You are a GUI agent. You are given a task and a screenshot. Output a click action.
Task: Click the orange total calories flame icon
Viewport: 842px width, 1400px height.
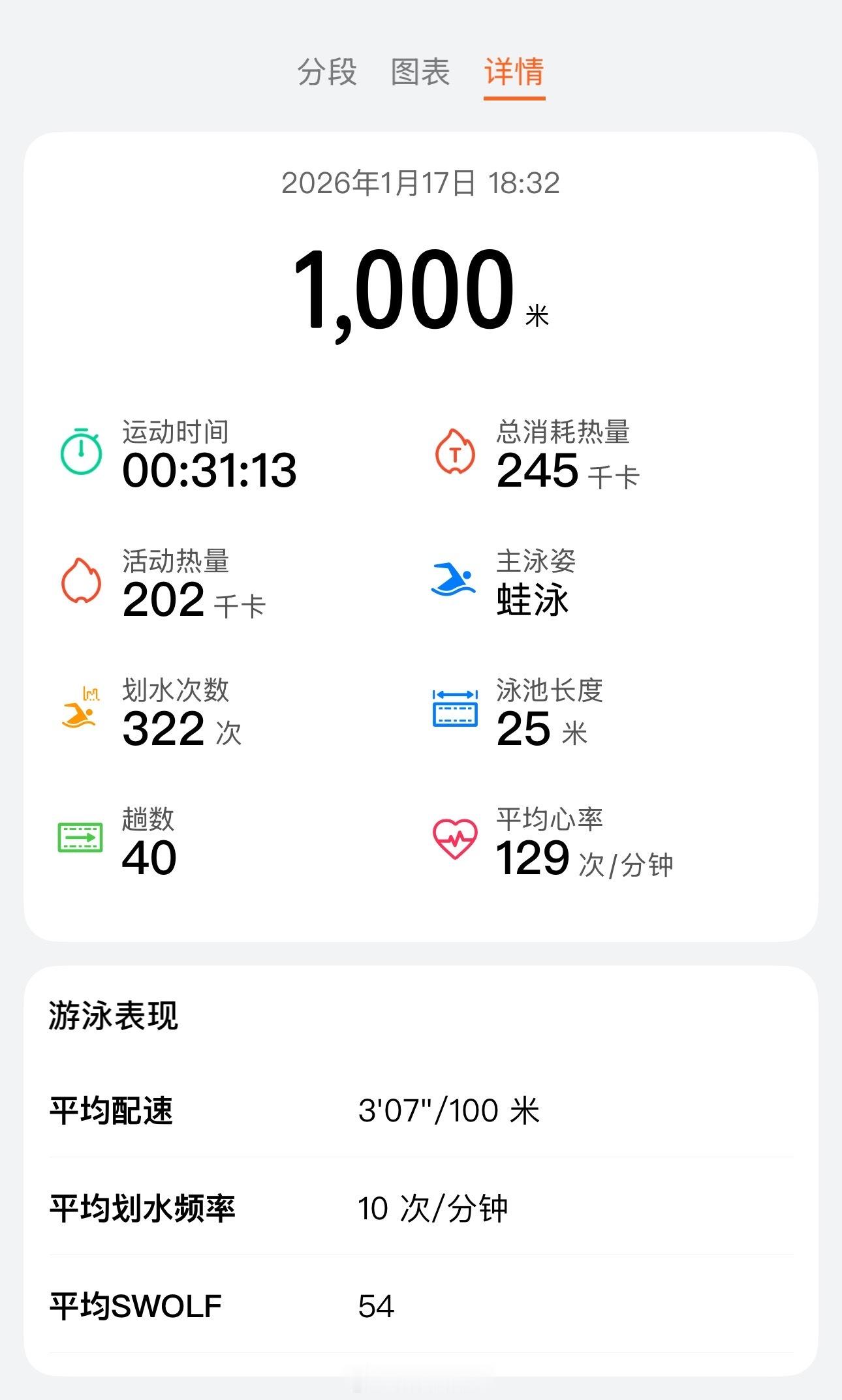(456, 450)
